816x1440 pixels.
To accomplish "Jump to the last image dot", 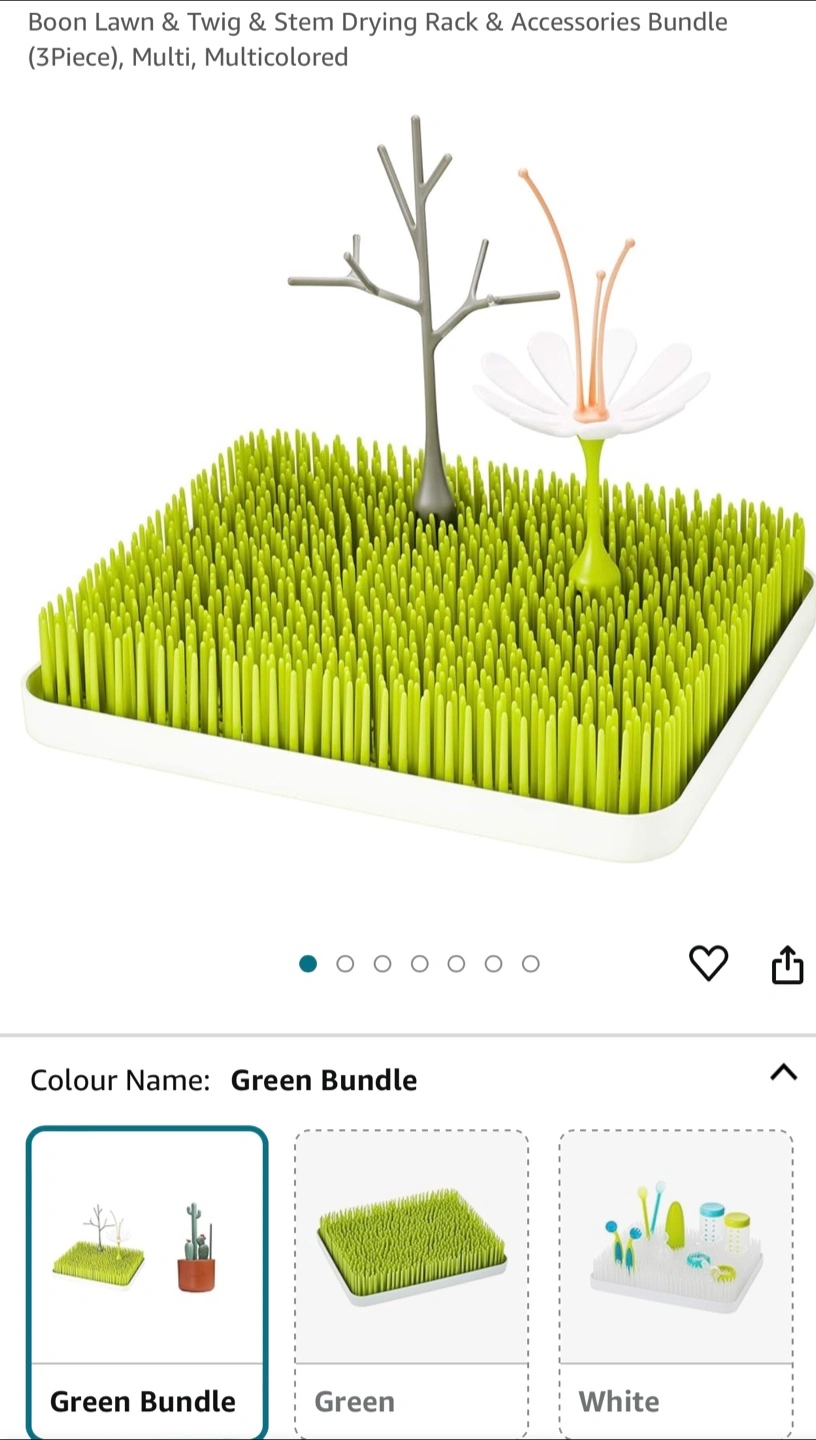I will pos(531,963).
